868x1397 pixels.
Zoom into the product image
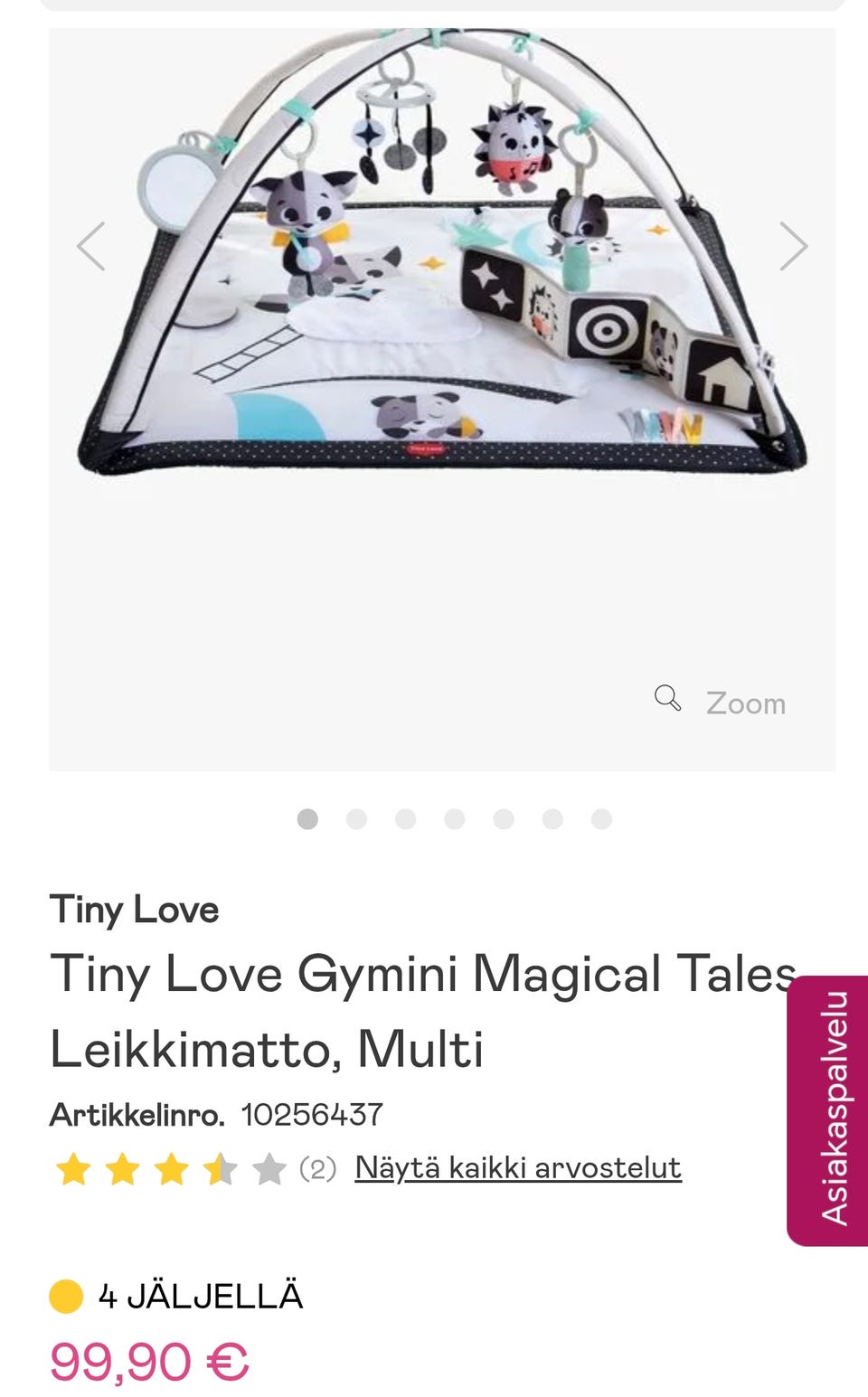pos(722,702)
